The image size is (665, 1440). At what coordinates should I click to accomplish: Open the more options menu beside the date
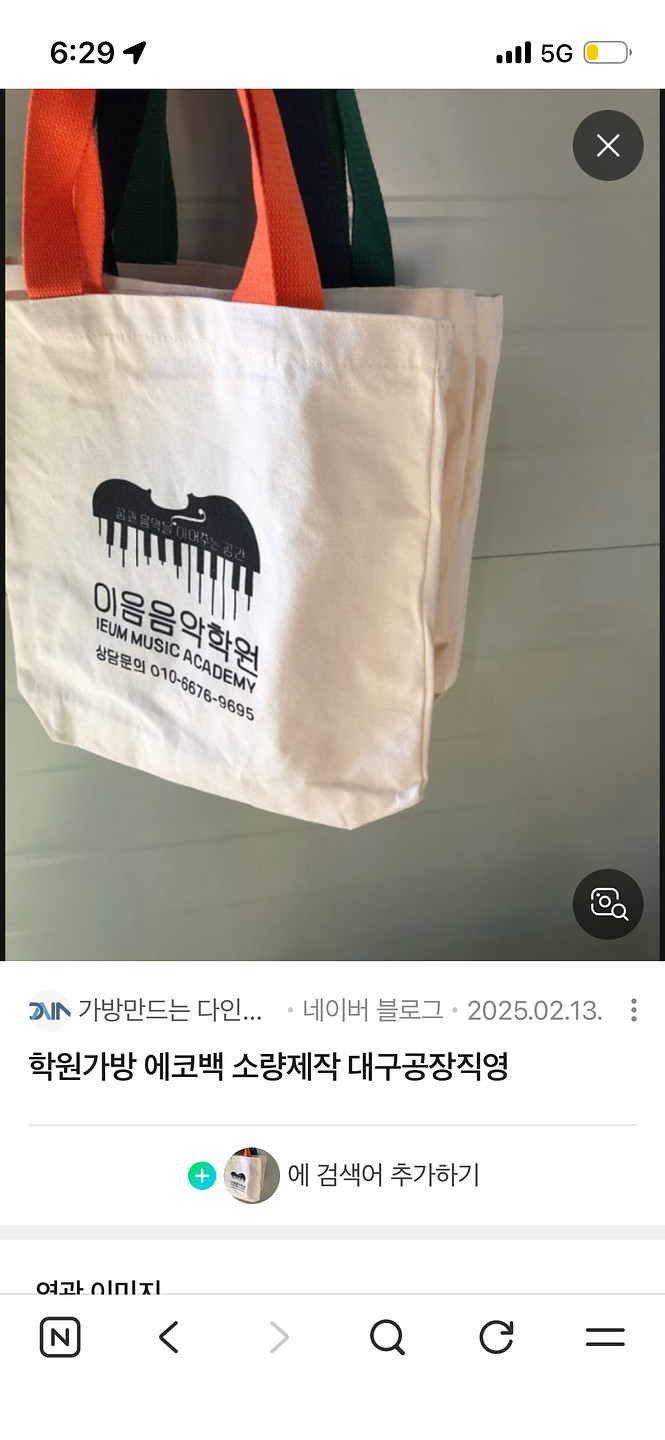(x=633, y=1010)
